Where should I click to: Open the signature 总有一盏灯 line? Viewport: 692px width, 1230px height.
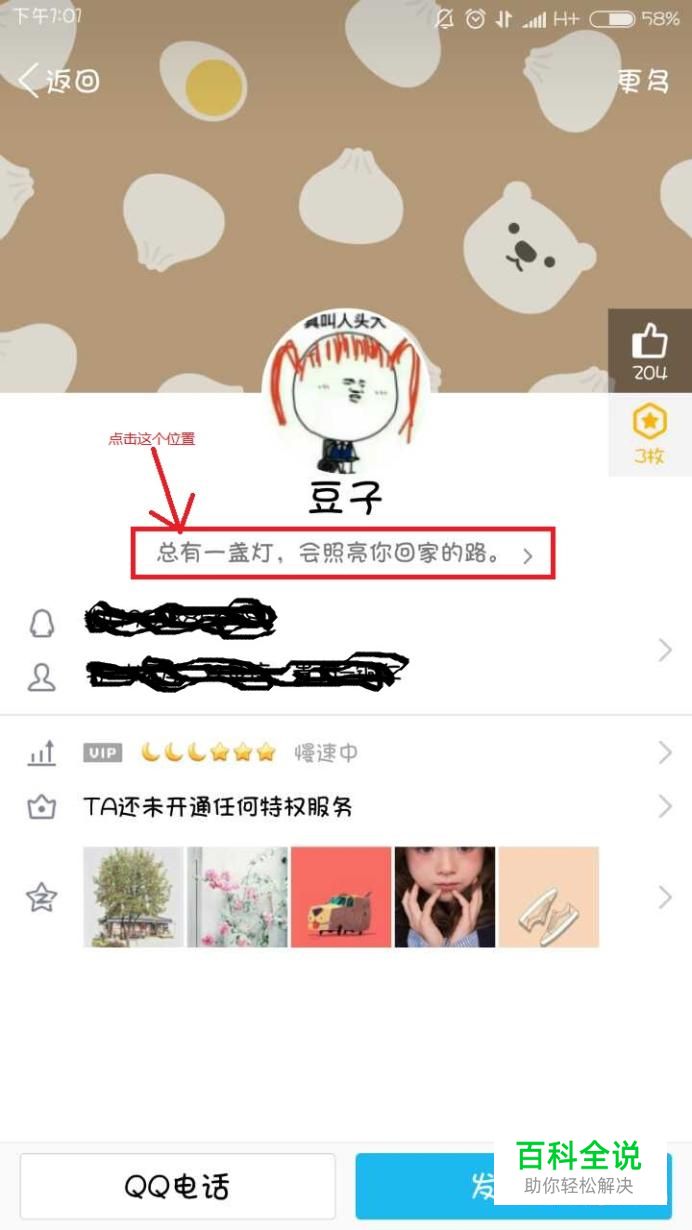pos(343,553)
